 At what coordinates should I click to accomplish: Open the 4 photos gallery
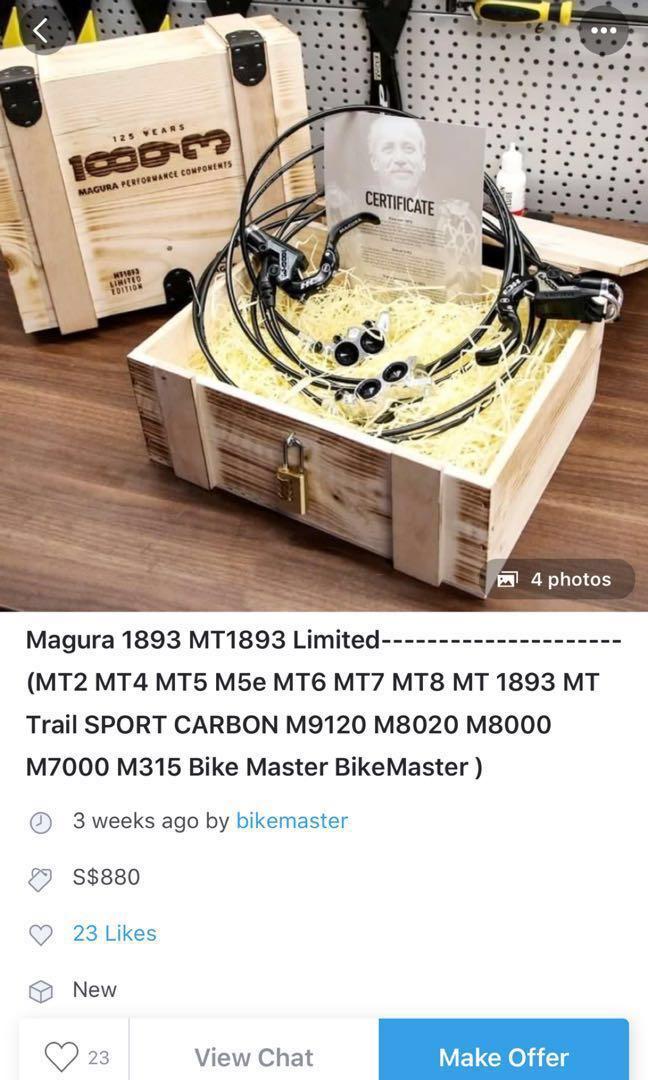tap(556, 579)
